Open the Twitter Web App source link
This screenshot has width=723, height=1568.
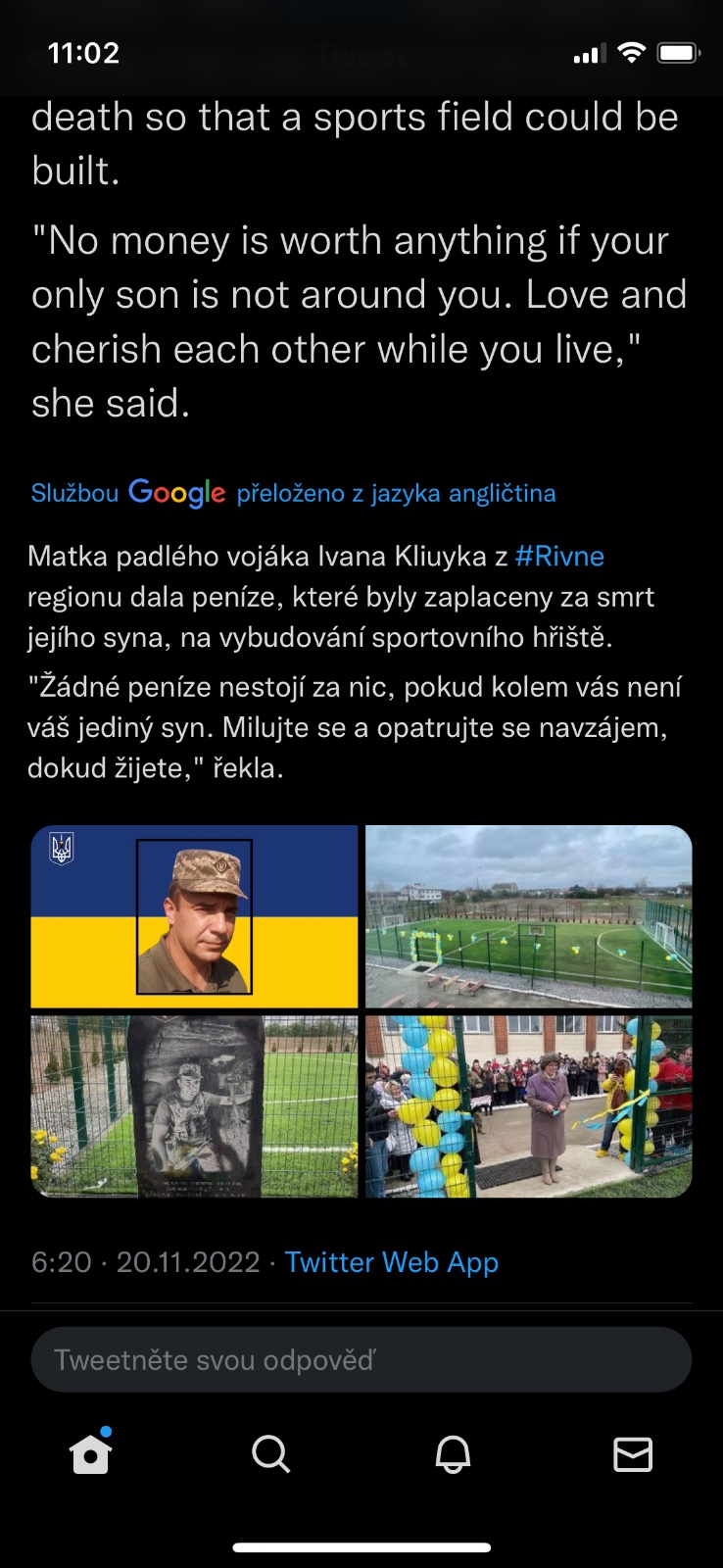[x=391, y=1262]
